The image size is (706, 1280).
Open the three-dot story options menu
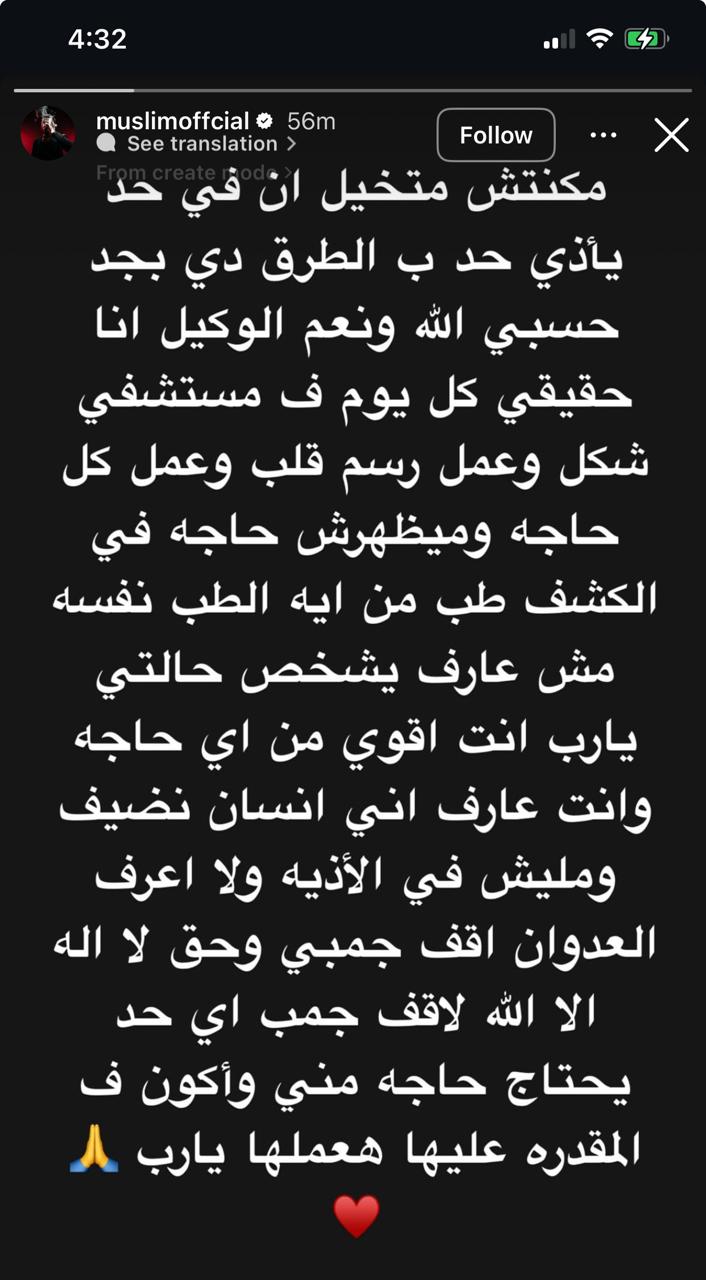click(x=602, y=135)
